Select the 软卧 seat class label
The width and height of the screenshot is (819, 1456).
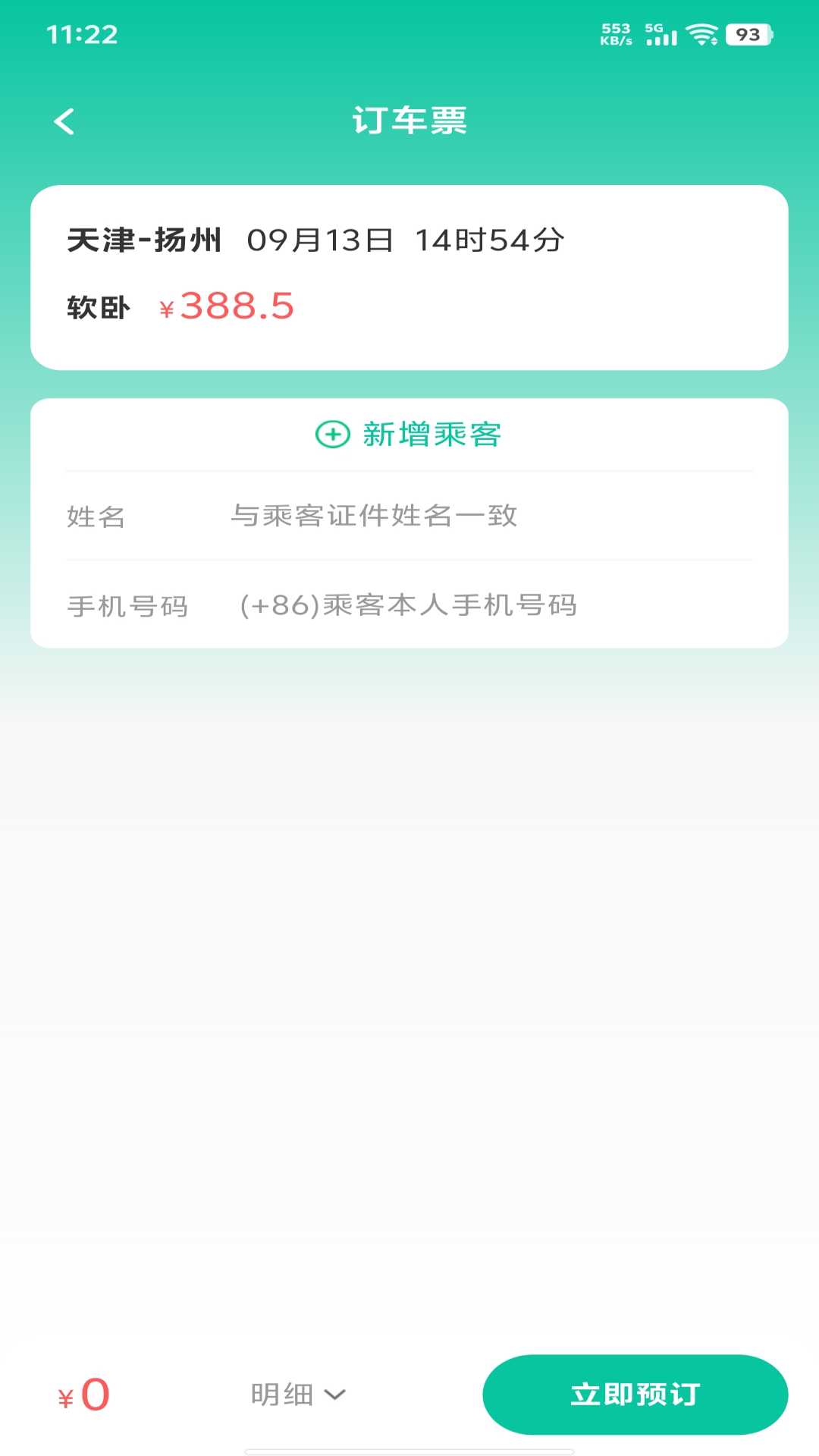96,306
